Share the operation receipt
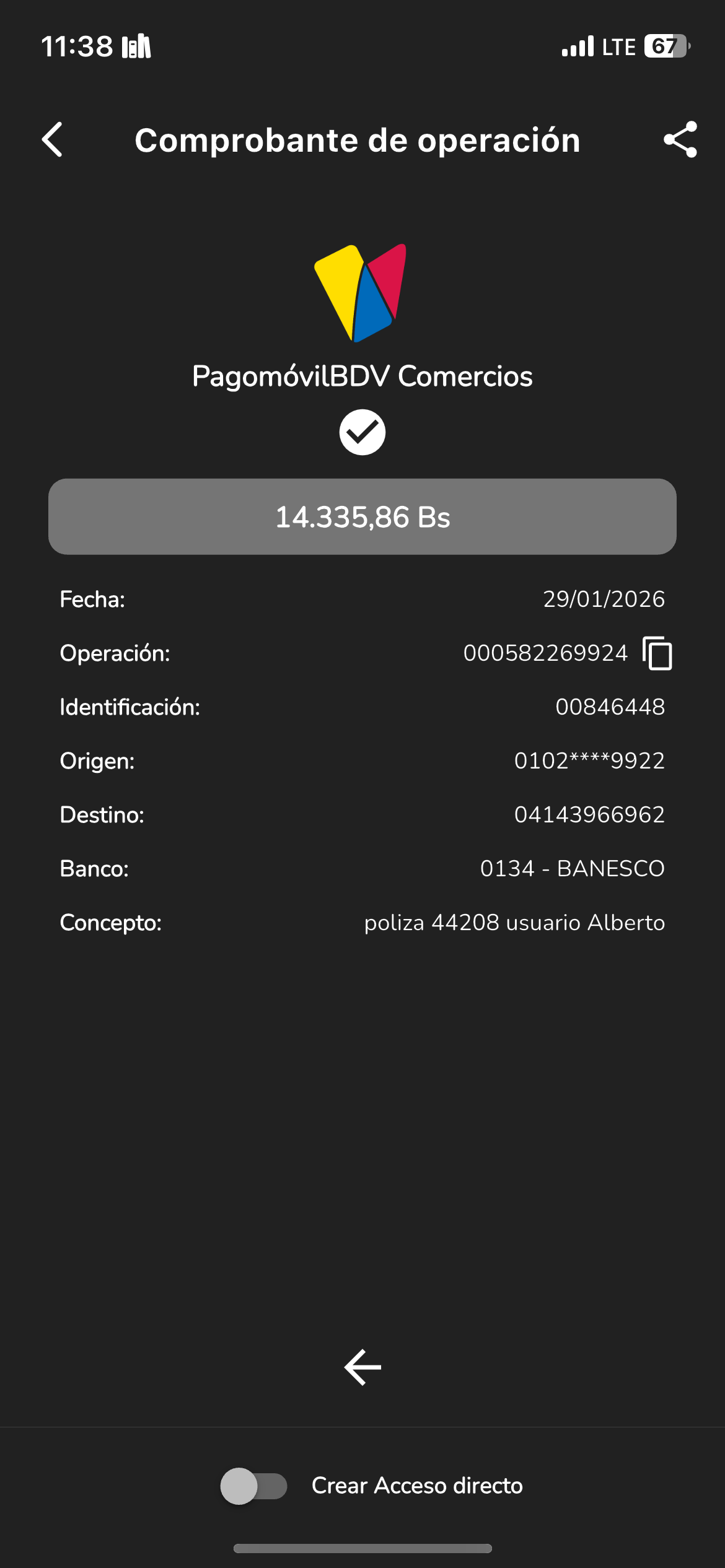Viewport: 725px width, 1568px height. 680,139
